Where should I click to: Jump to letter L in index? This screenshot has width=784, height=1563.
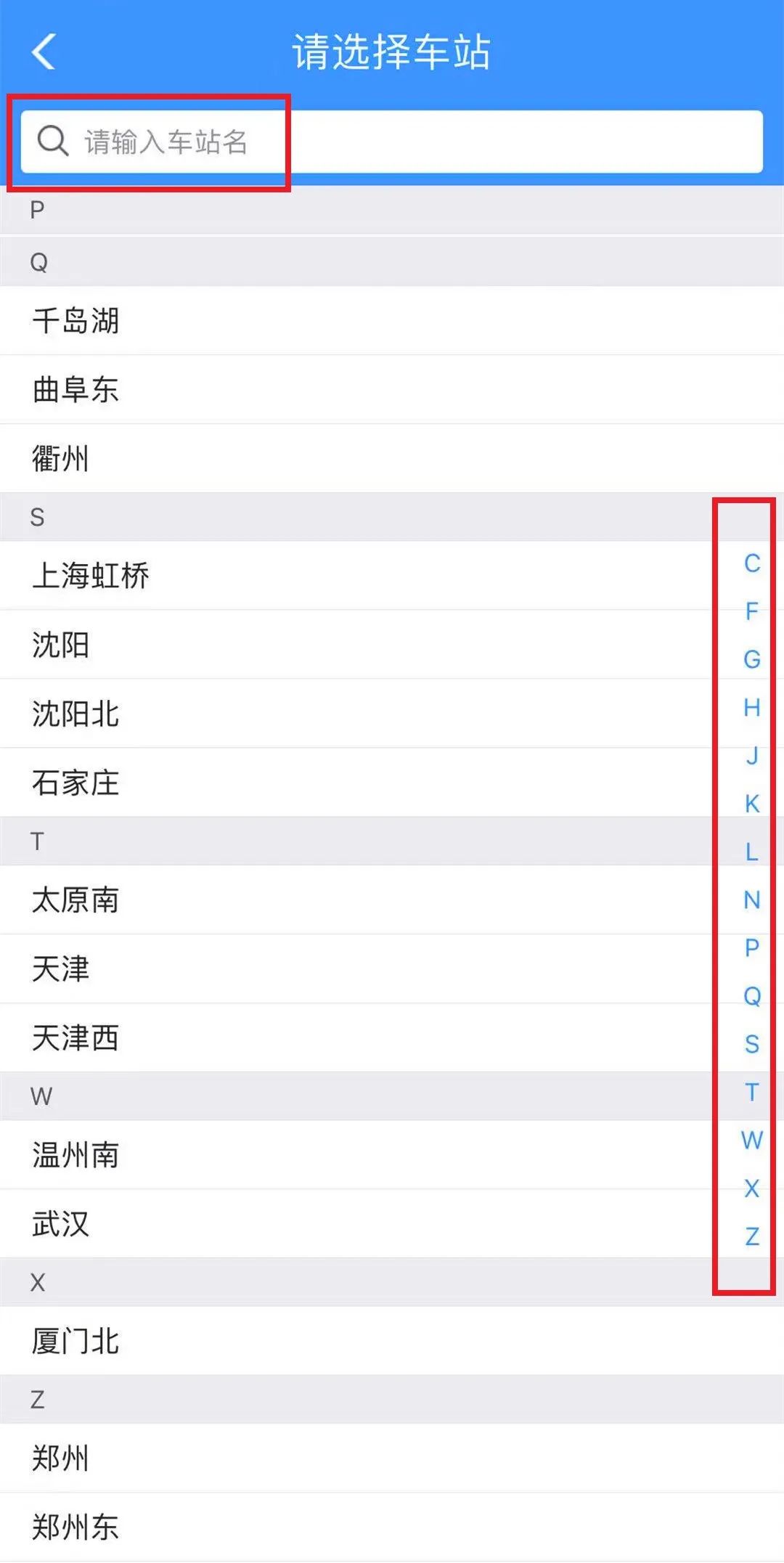[x=752, y=852]
